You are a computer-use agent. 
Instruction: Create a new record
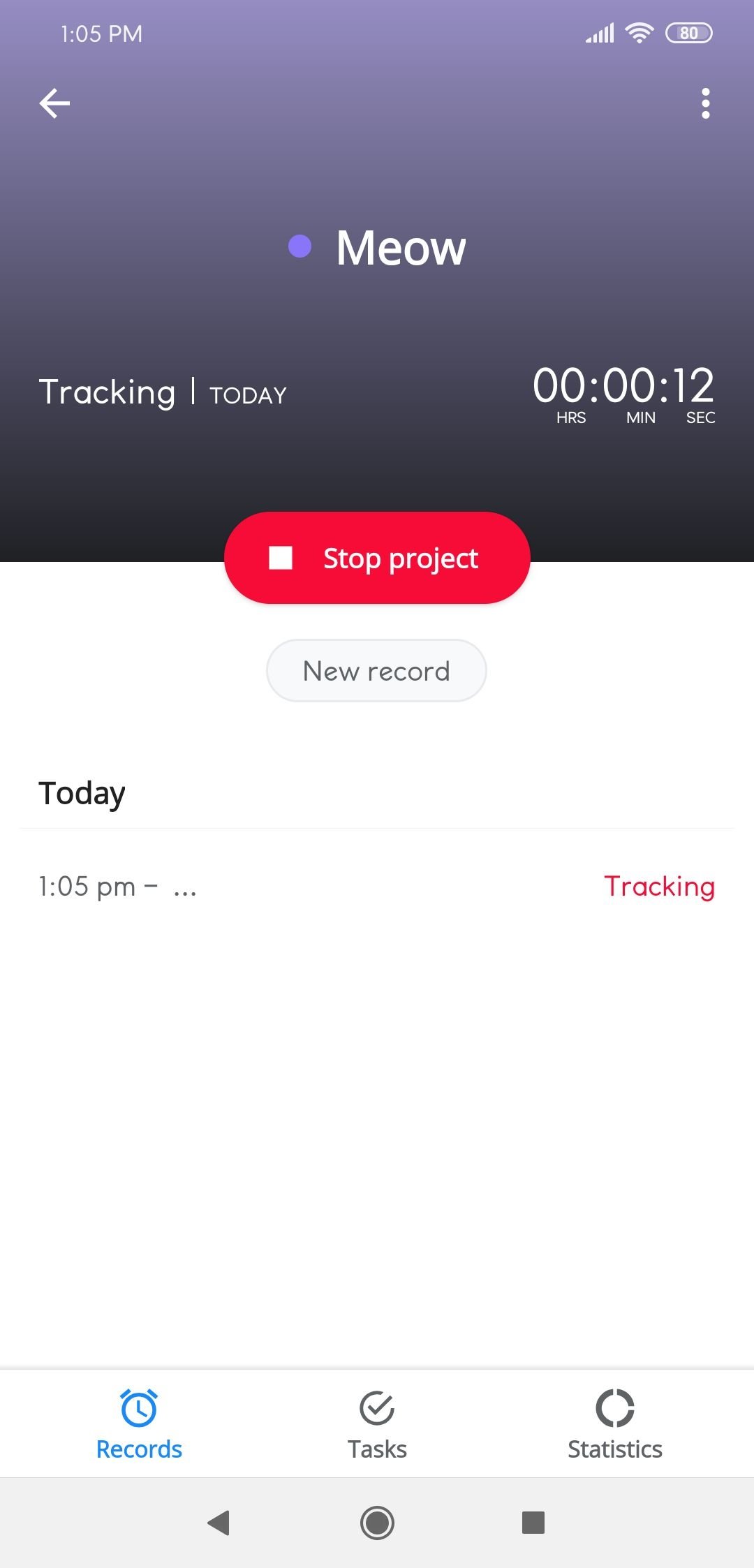click(x=376, y=671)
